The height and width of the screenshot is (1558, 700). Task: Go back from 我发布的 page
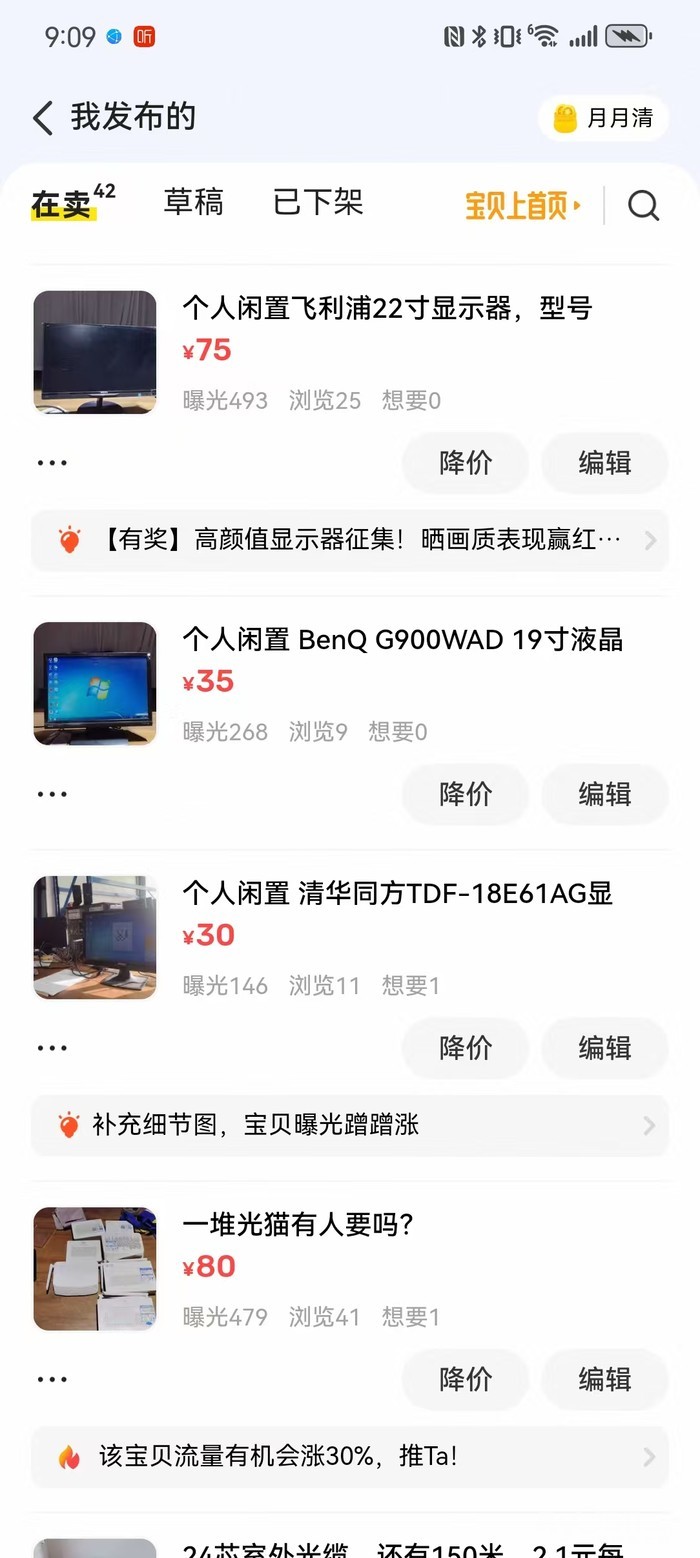[x=42, y=118]
